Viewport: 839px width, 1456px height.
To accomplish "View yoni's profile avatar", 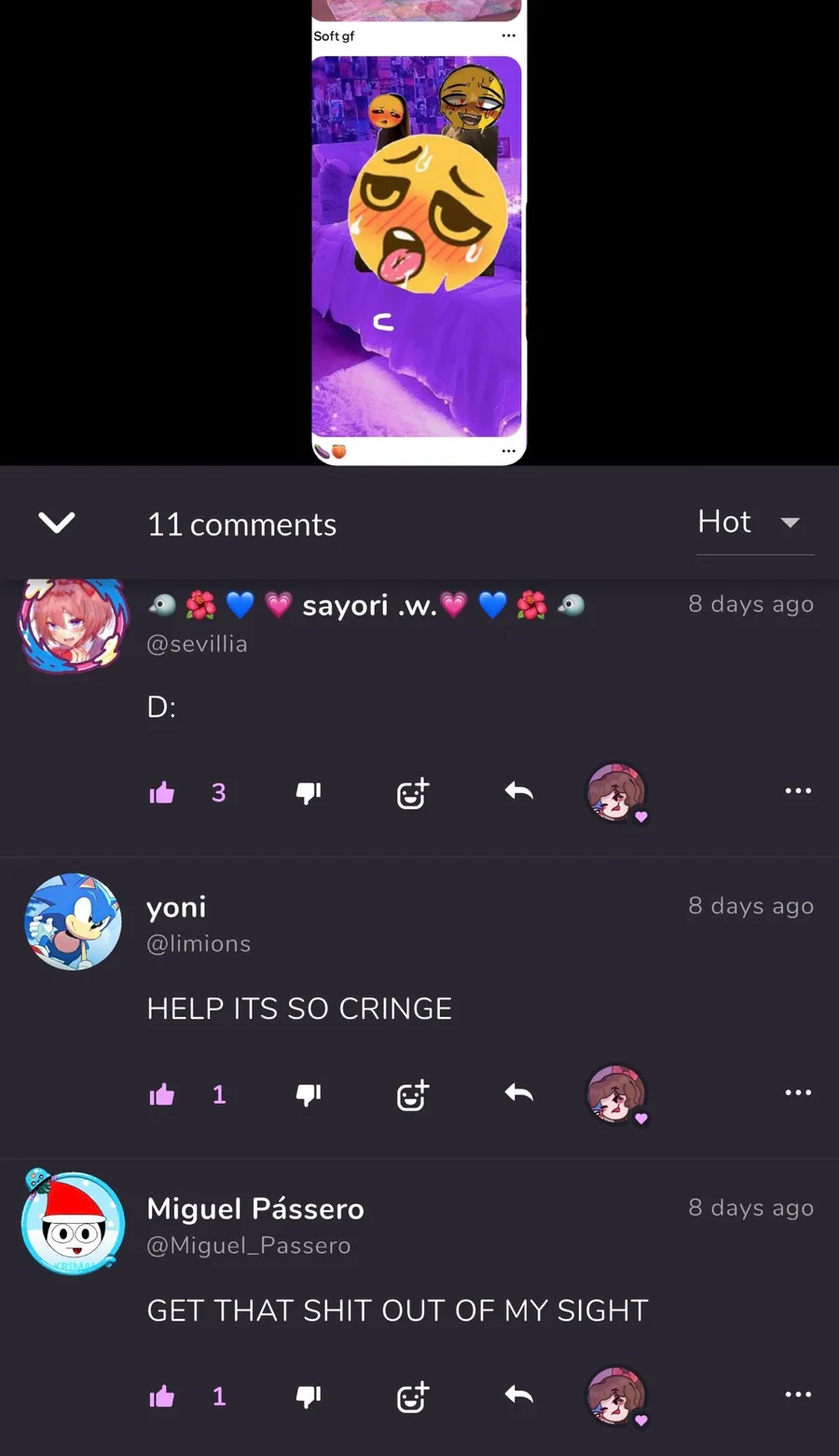I will (x=73, y=922).
